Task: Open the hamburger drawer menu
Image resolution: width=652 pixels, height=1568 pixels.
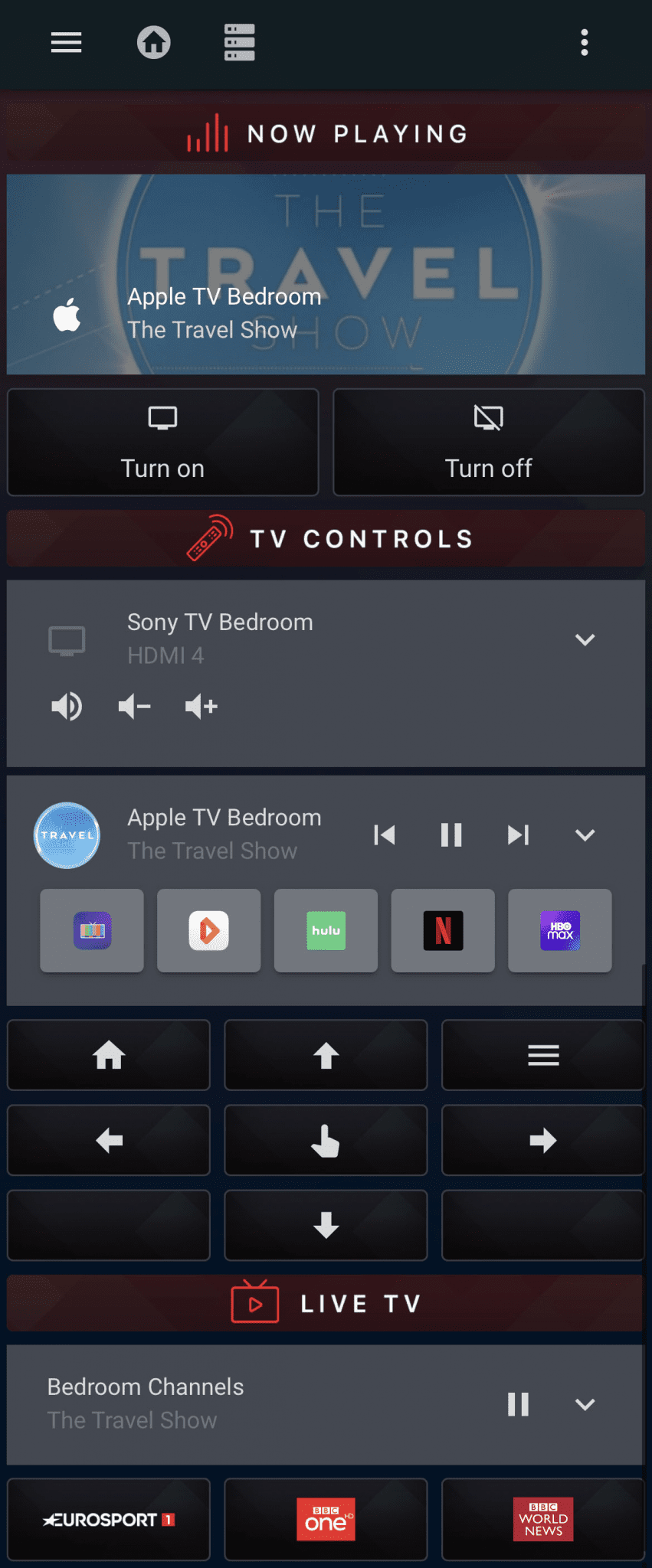Action: tap(66, 42)
